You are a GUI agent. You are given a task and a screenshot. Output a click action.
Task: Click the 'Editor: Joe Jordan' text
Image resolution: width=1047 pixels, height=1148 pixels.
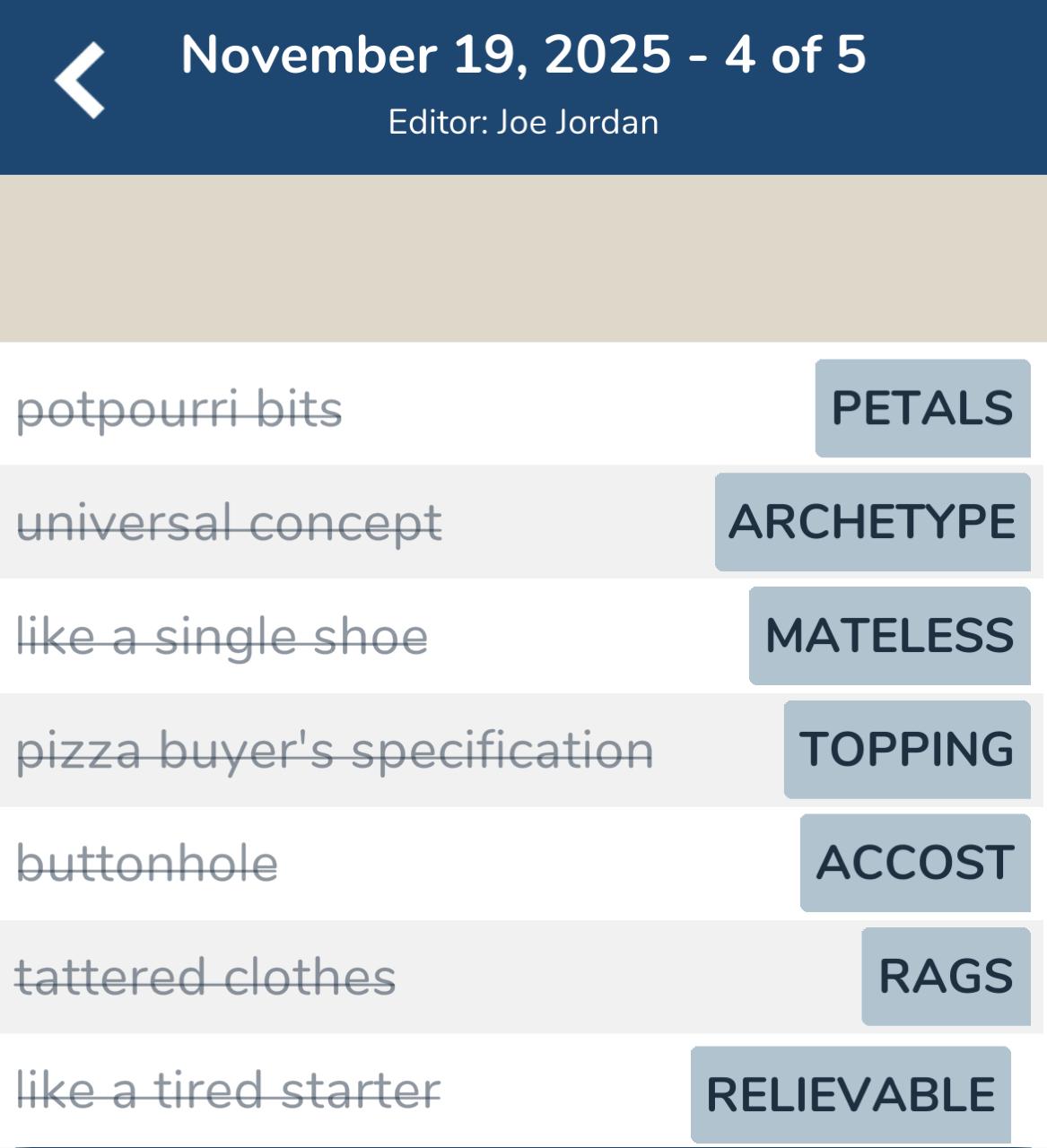[x=523, y=122]
